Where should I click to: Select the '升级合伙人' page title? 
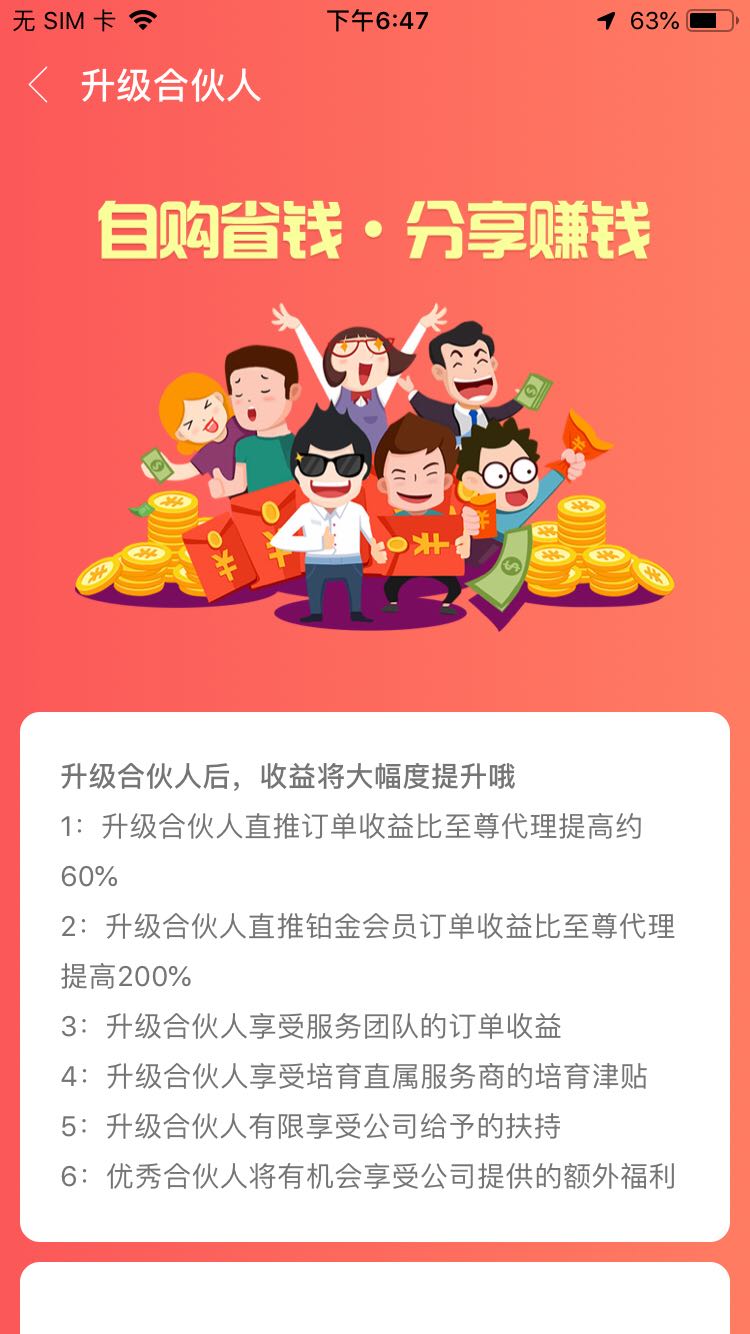(170, 88)
